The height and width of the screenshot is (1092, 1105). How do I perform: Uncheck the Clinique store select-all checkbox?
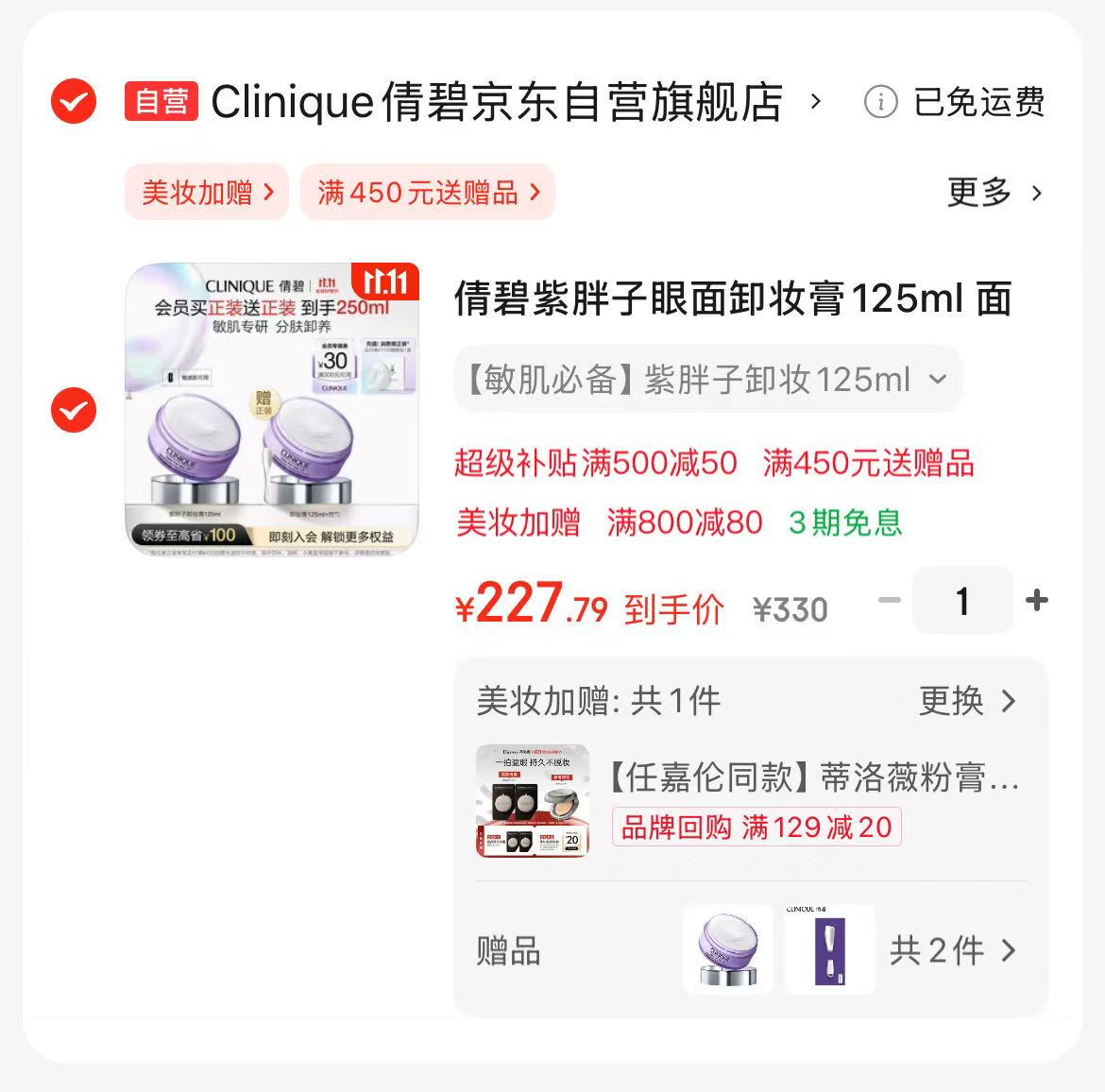pyautogui.click(x=74, y=101)
